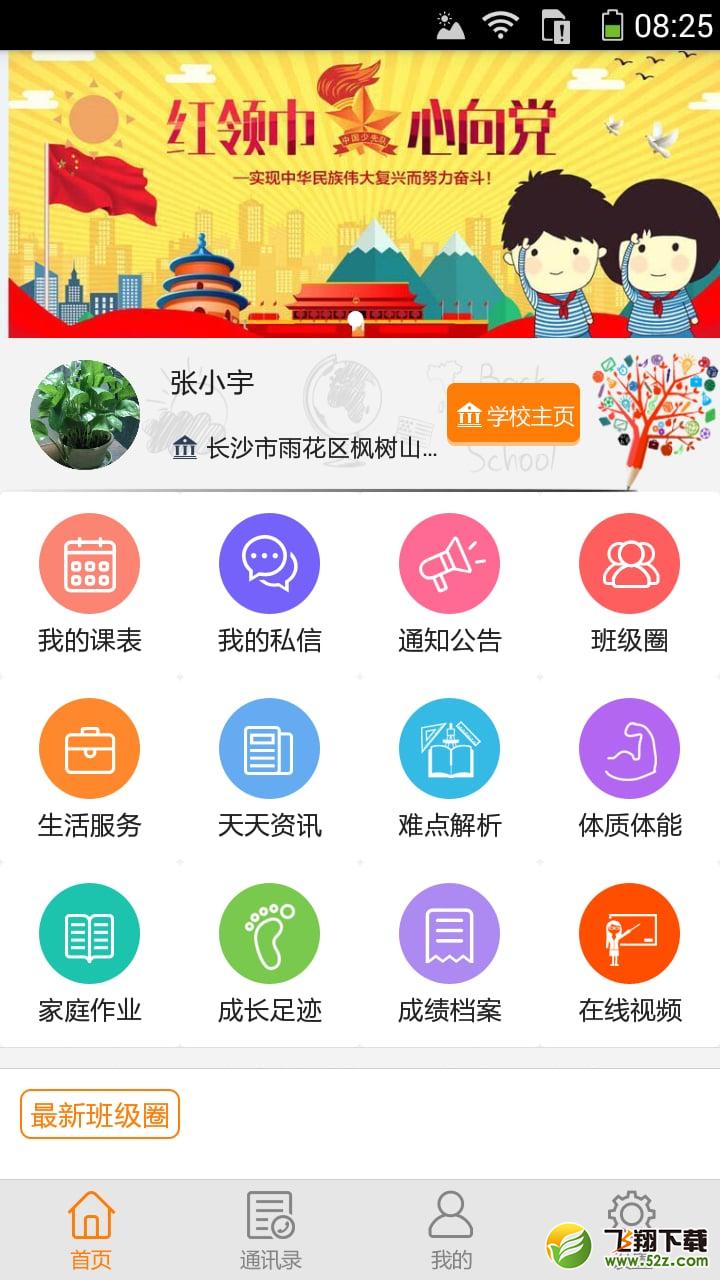Tap the 最新班级圈 button
The image size is (720, 1280).
pos(100,1114)
